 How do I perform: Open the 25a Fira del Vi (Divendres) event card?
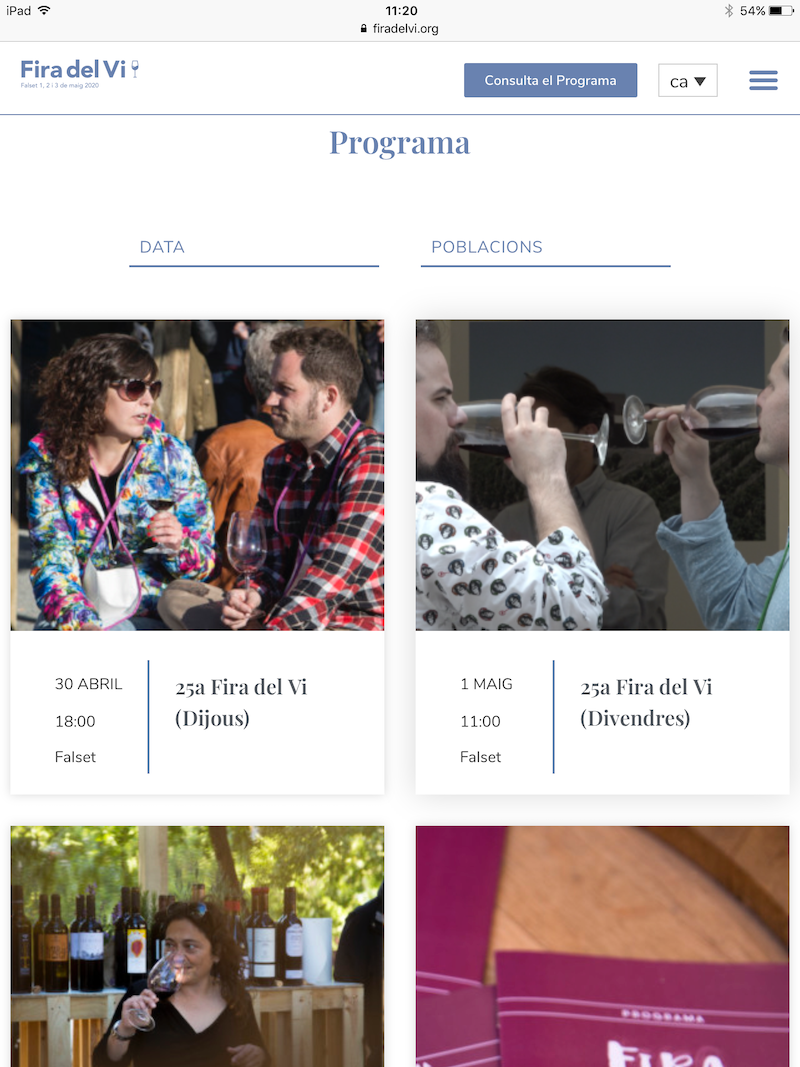[x=602, y=556]
